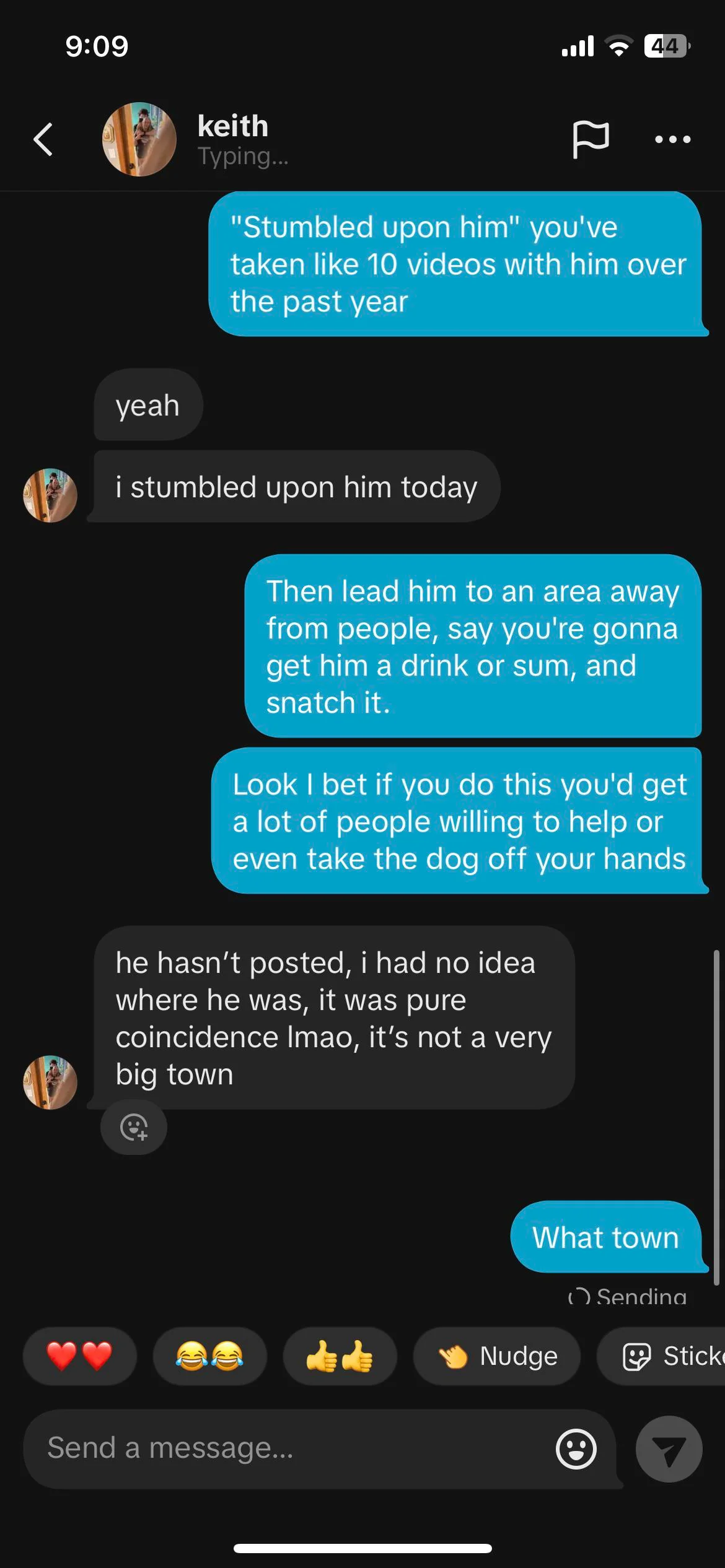Send the double thumbs up quick reaction
This screenshot has width=725, height=1568.
[340, 1356]
